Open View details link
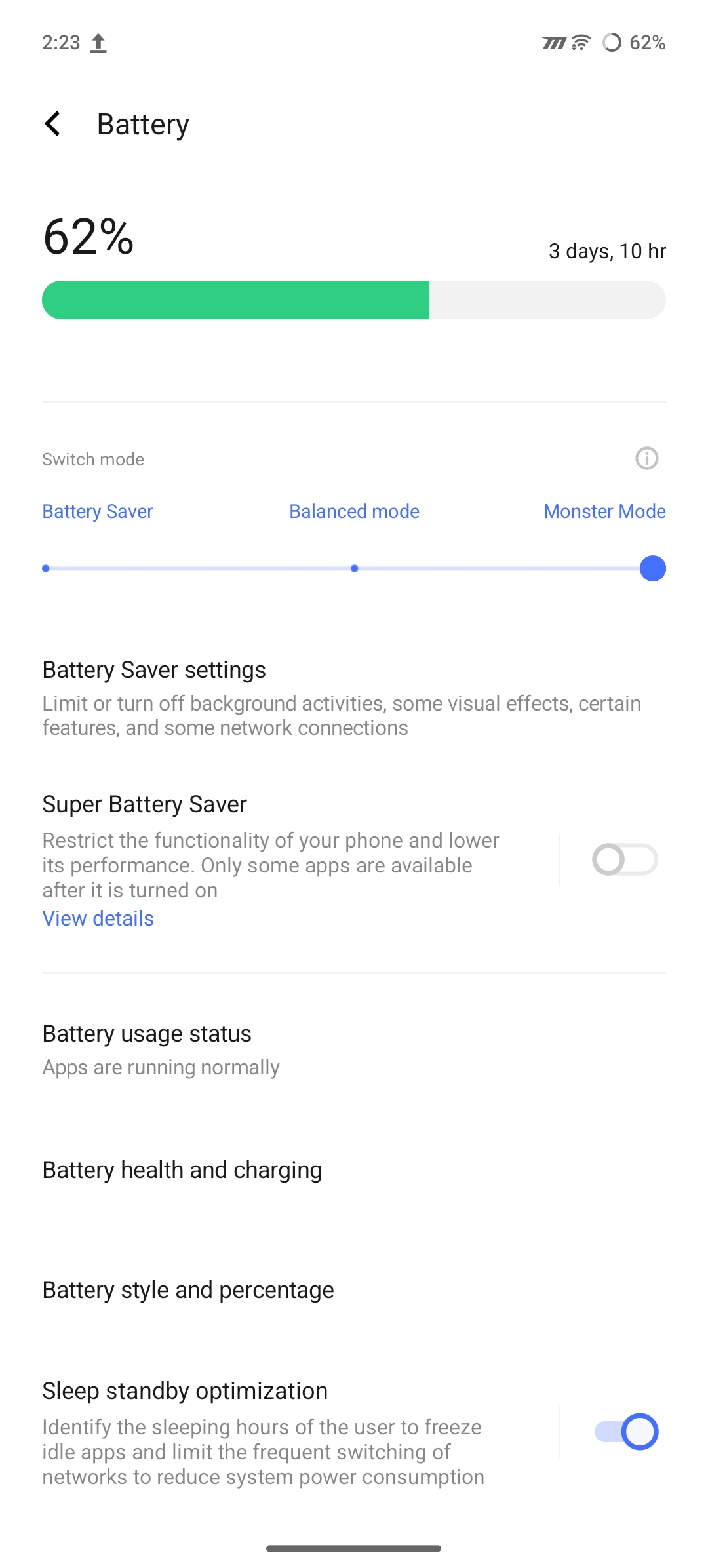Image resolution: width=708 pixels, height=1568 pixels. point(98,918)
